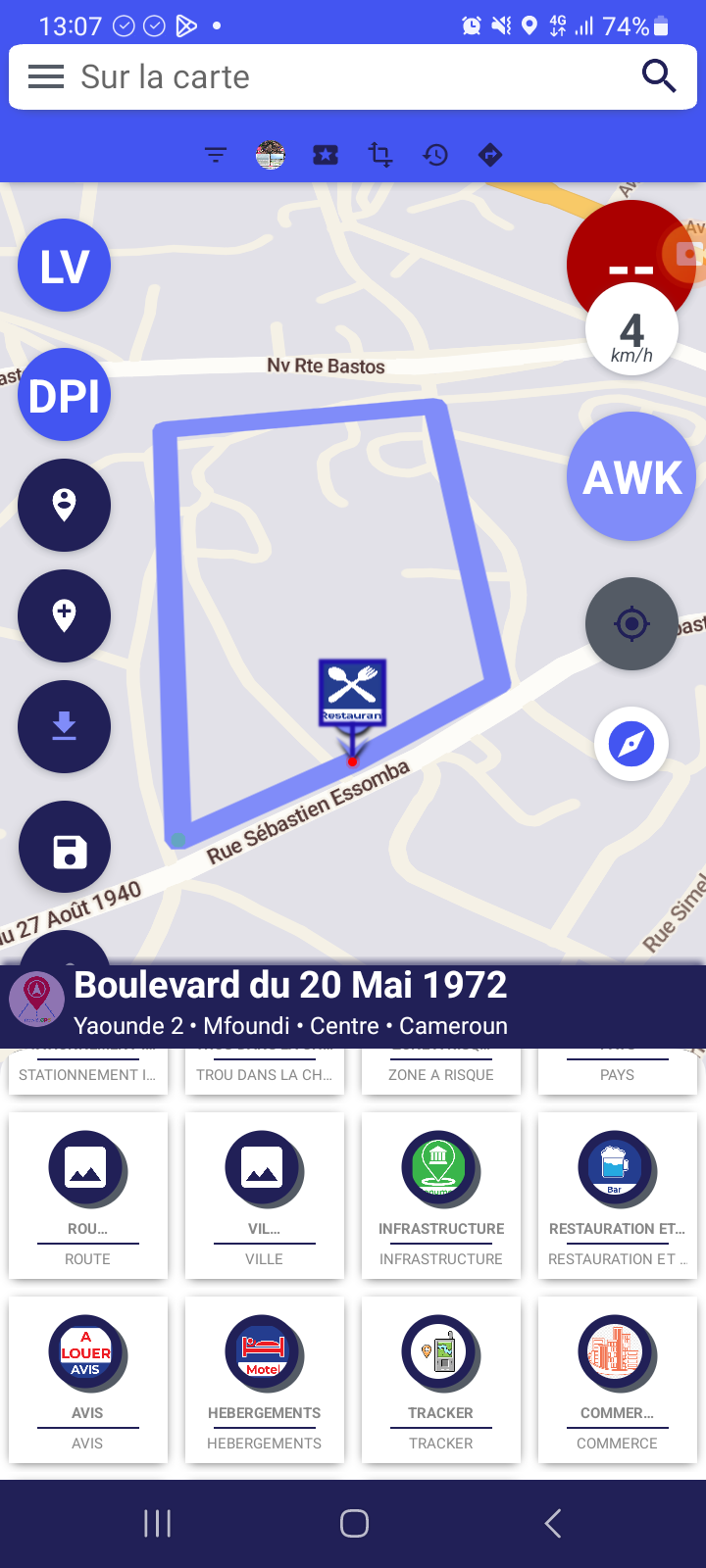Choose the COMMERCE category tile

tap(617, 1380)
